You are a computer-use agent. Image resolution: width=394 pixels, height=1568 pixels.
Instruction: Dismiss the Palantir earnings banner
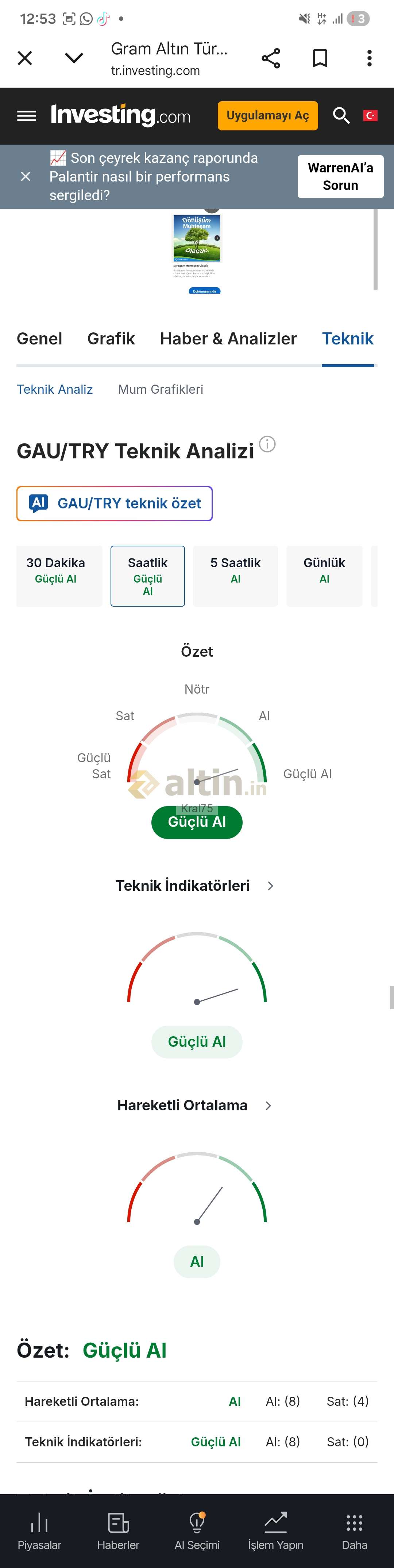coord(26,176)
